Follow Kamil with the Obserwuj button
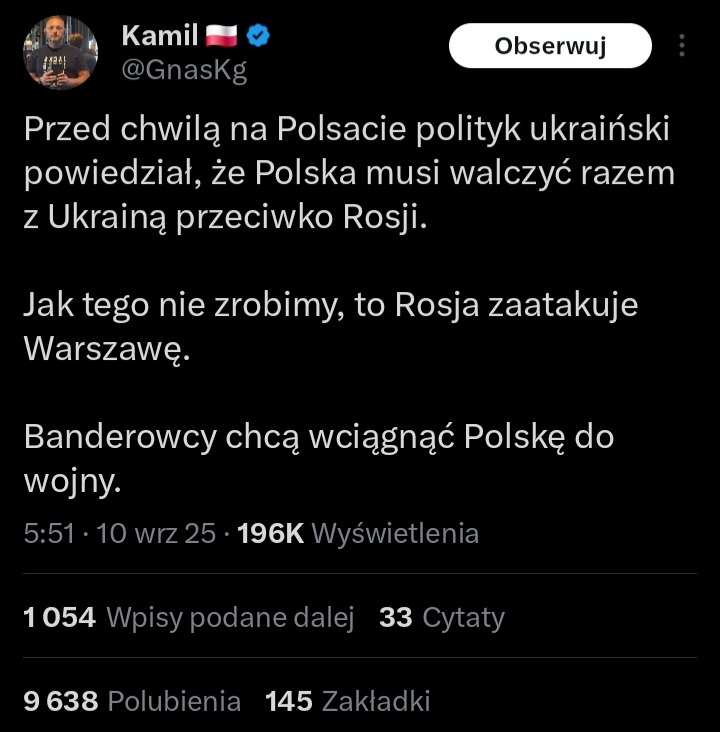Screen dimensions: 720x732 (x=550, y=46)
